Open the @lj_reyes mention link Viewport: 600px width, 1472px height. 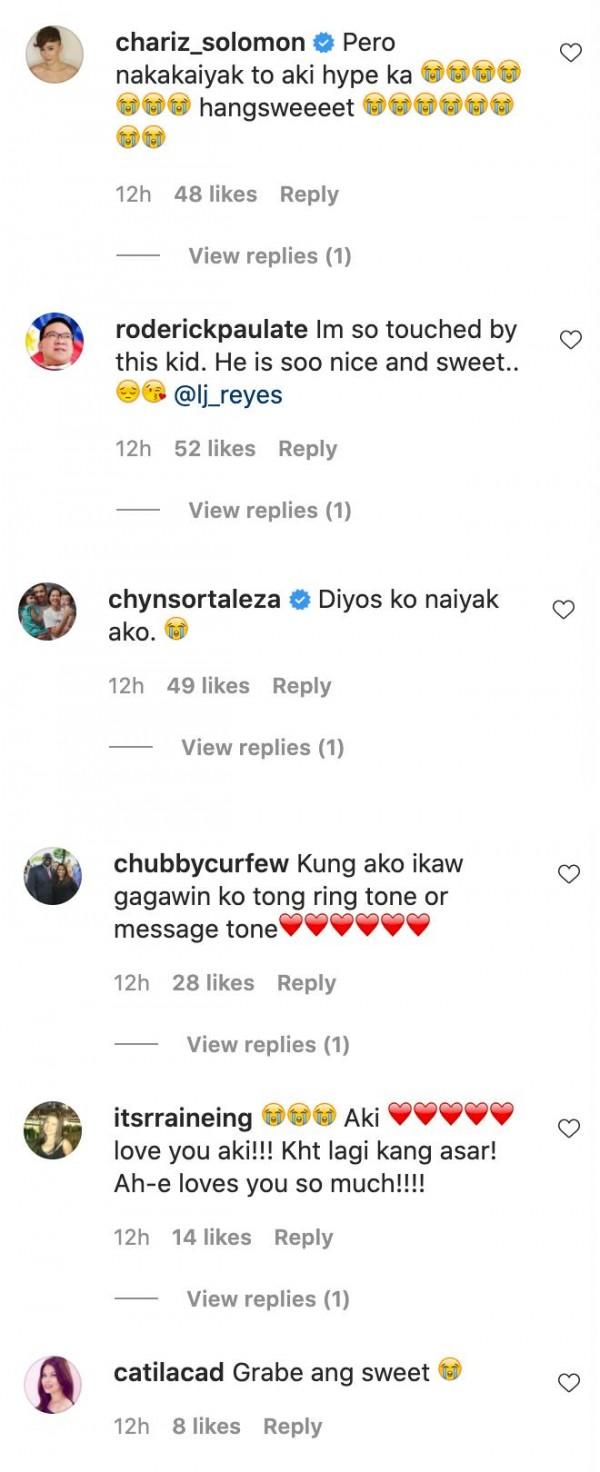(x=228, y=395)
